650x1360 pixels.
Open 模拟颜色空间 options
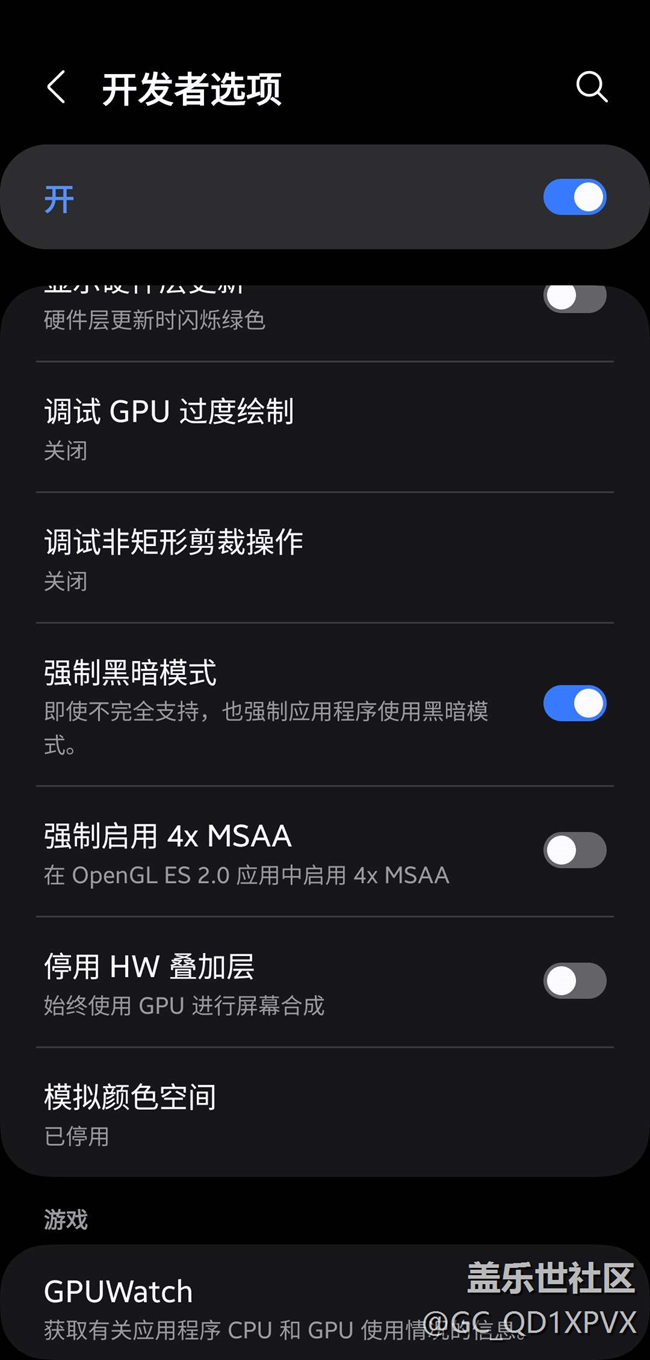(325, 1113)
